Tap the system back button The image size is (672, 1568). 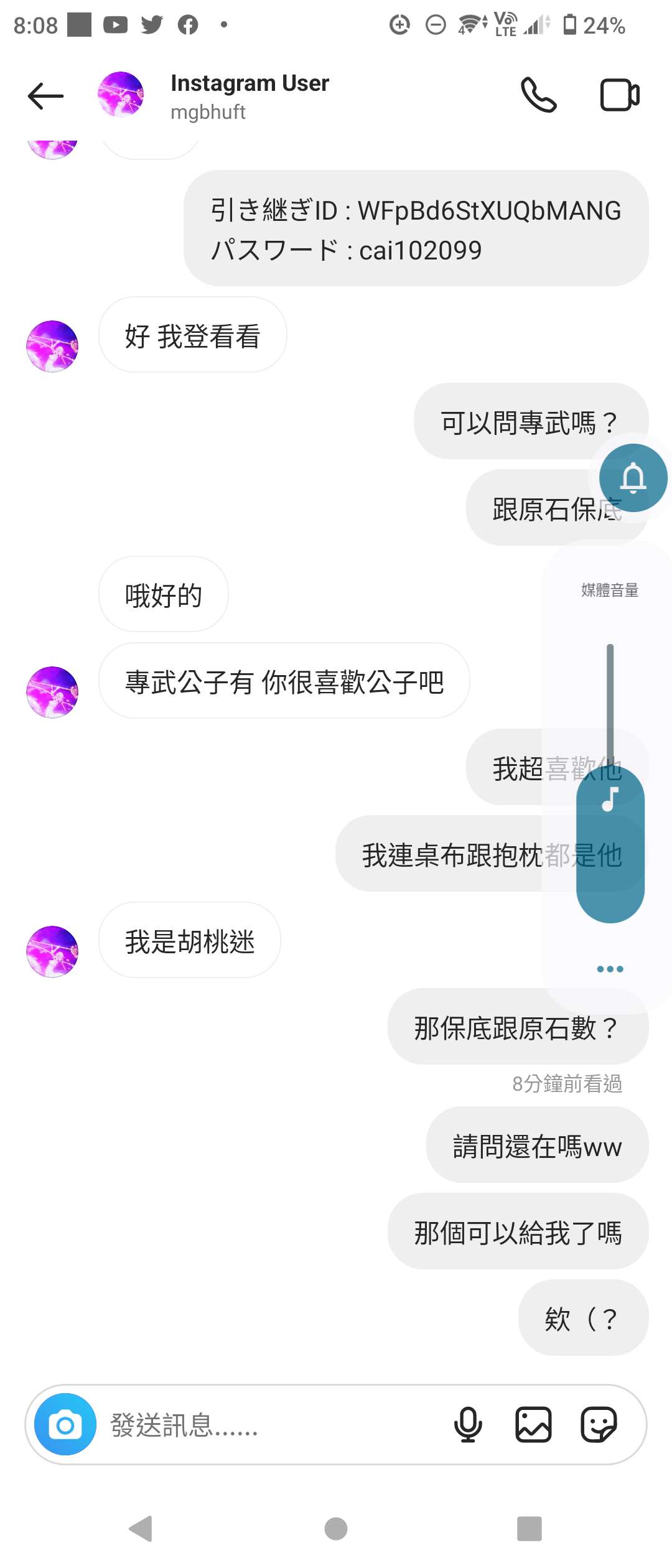[141, 1528]
